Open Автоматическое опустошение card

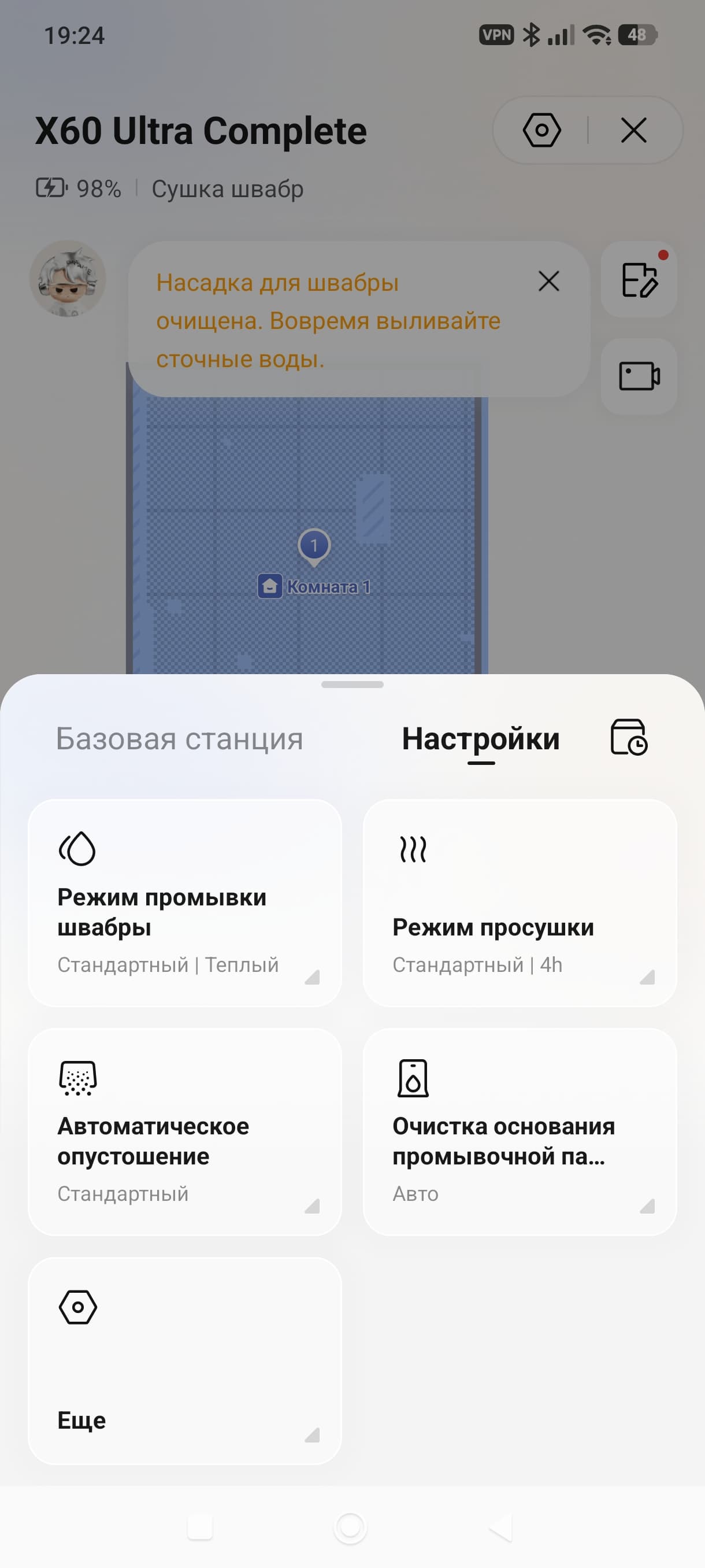pyautogui.click(x=185, y=1132)
